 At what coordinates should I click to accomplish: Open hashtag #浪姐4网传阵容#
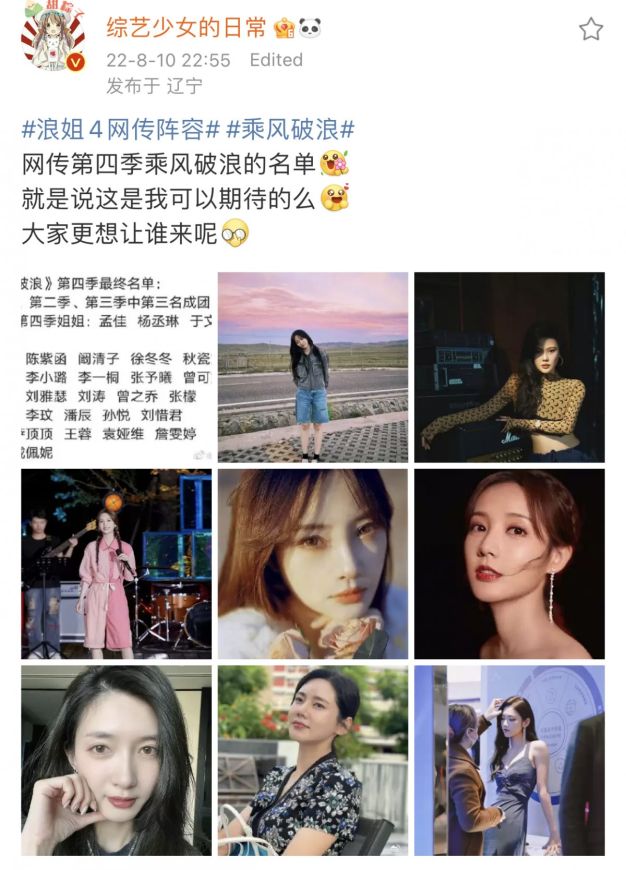[121, 129]
